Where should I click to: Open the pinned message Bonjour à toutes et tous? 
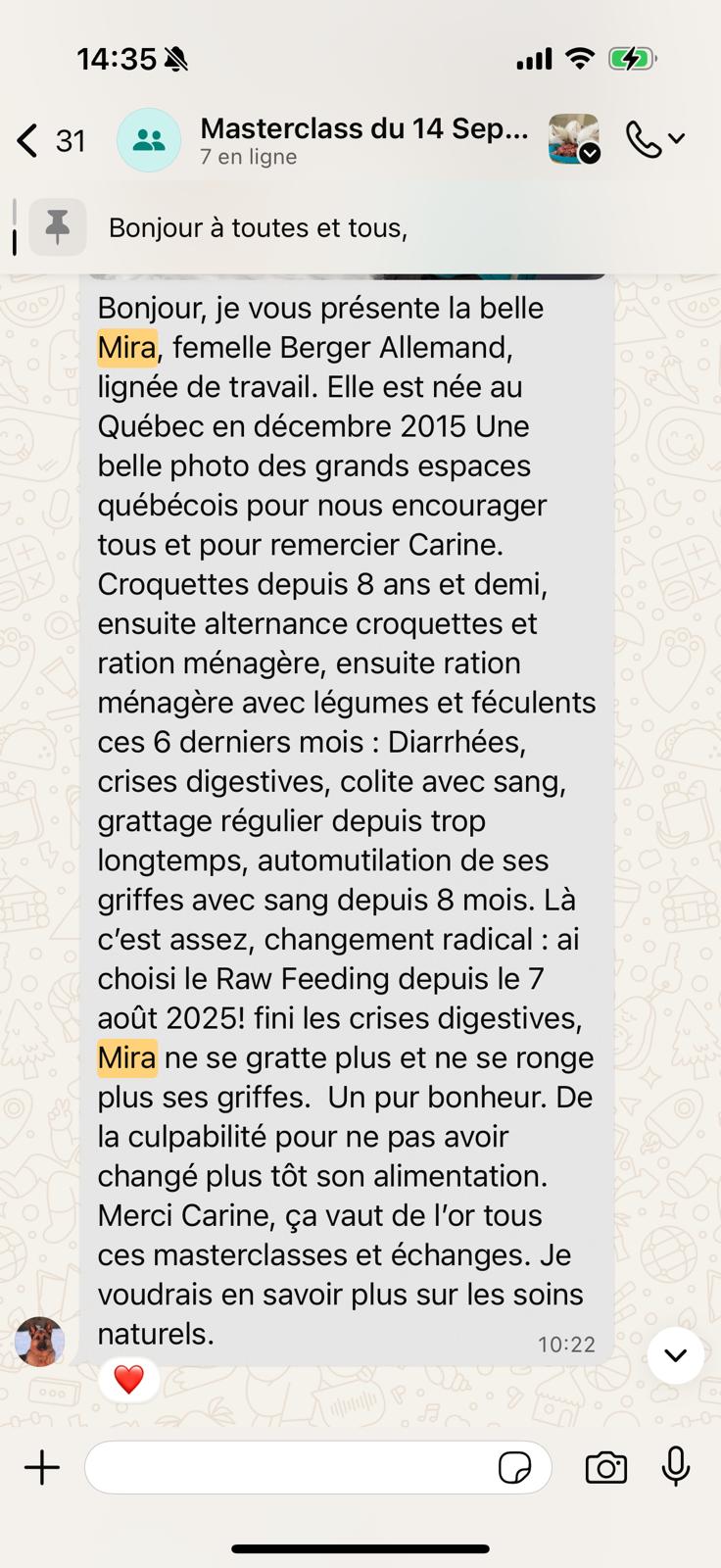tap(258, 228)
